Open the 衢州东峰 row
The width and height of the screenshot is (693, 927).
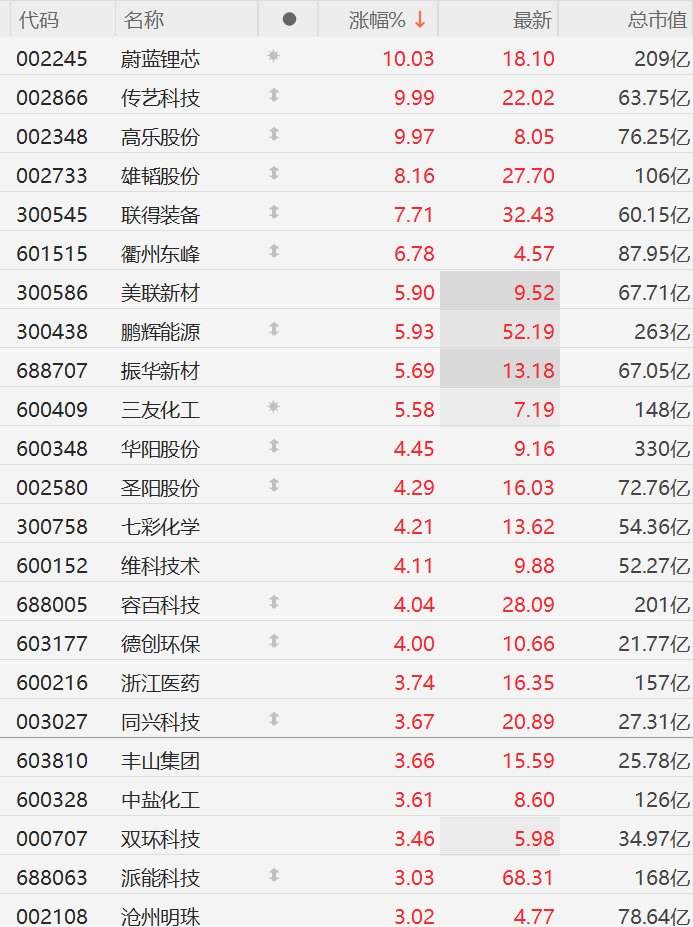tap(160, 254)
